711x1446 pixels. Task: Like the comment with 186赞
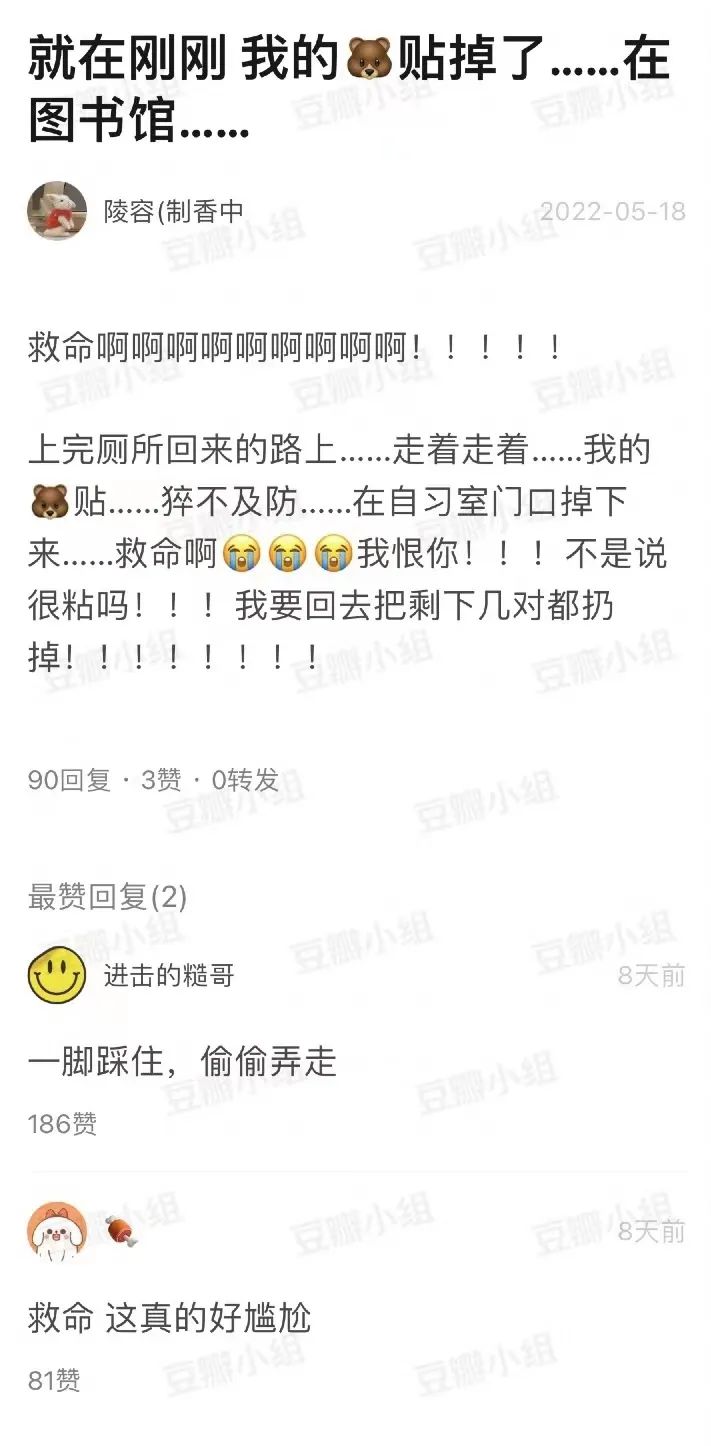tap(62, 1124)
